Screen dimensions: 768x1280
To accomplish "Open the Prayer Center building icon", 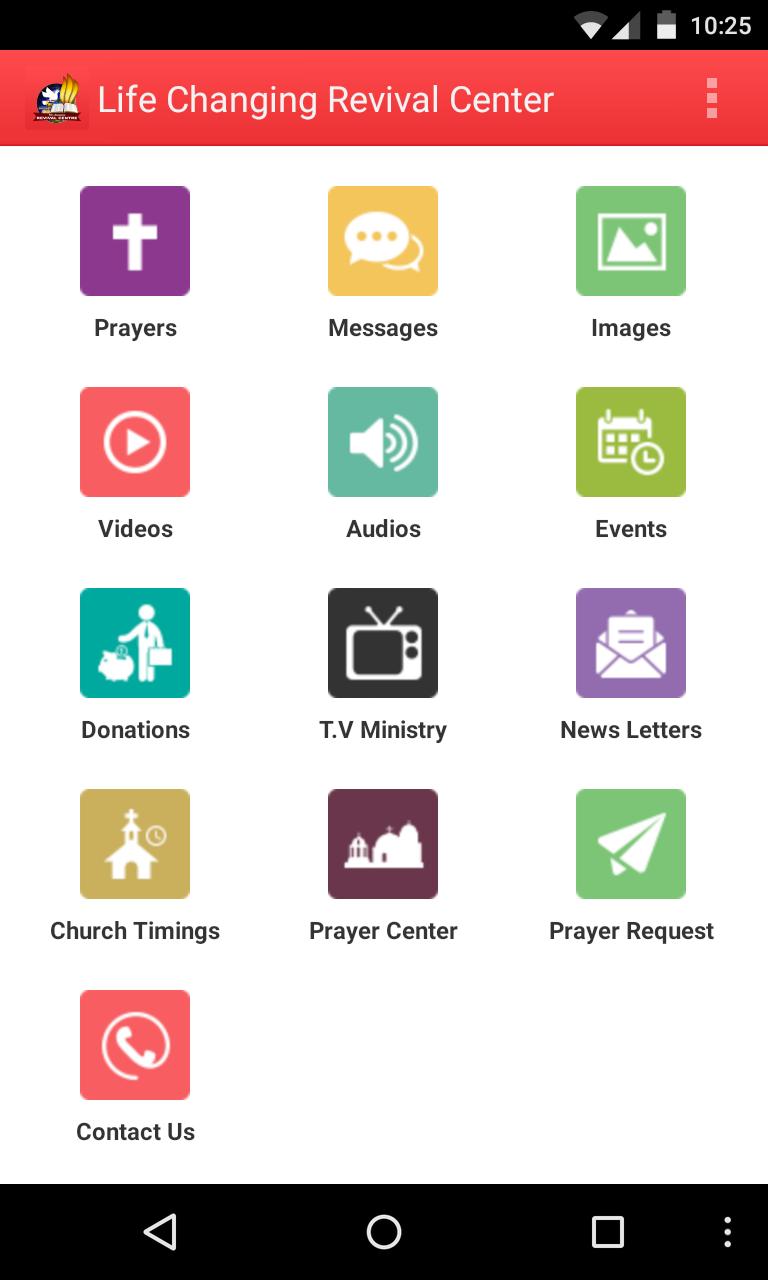I will tap(383, 843).
